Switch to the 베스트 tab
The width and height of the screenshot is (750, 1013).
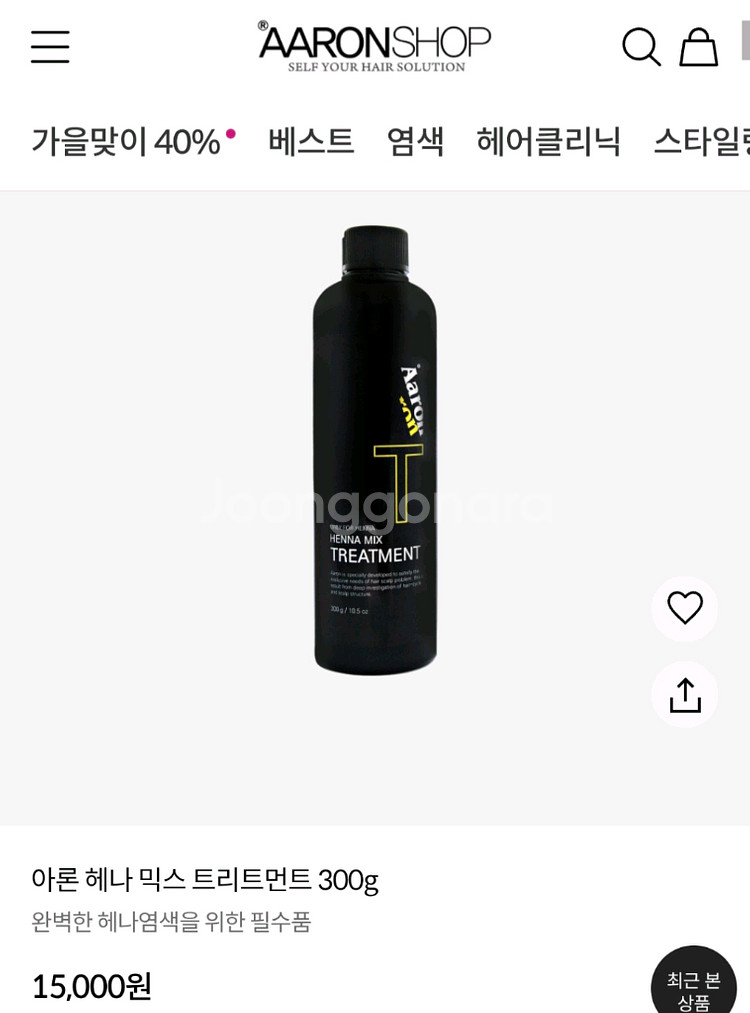311,141
